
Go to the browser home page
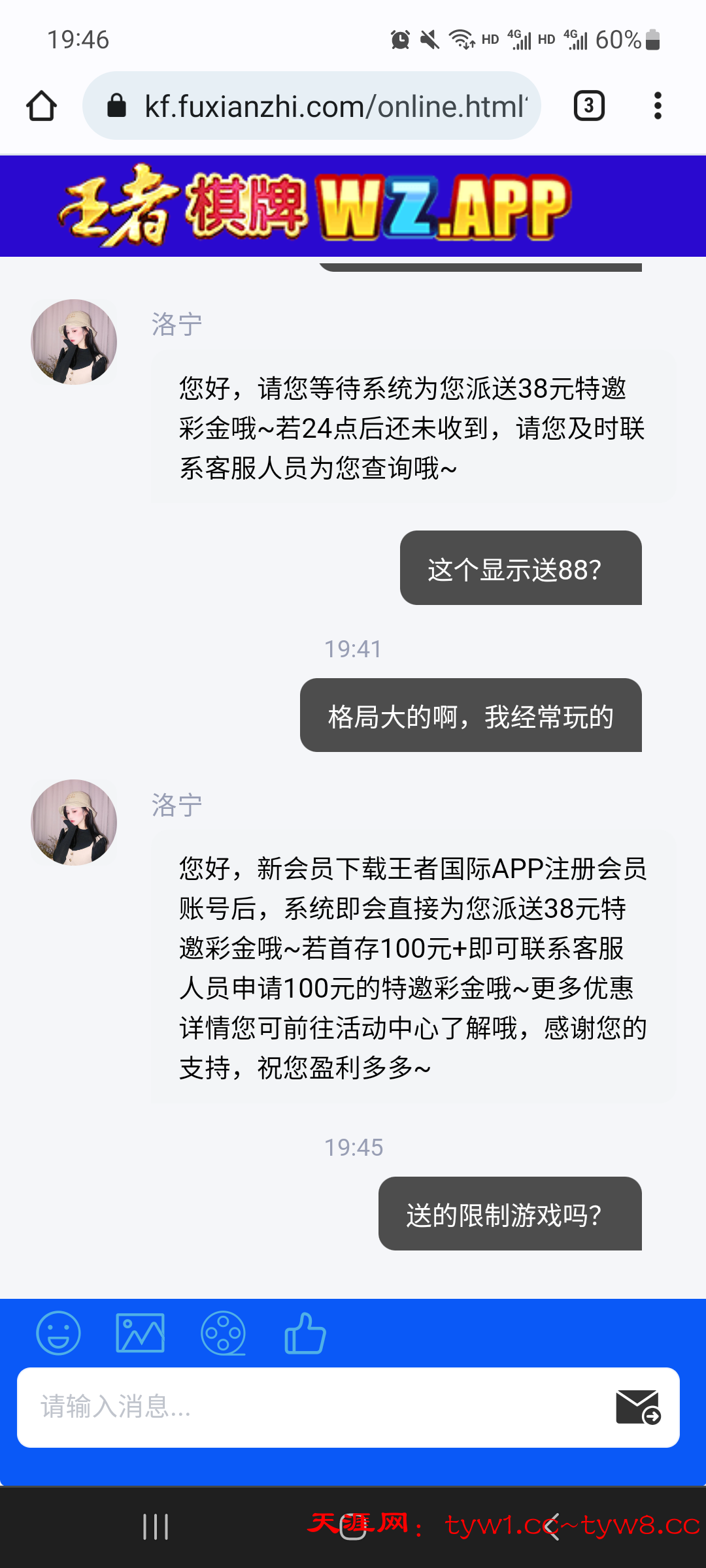pos(41,106)
